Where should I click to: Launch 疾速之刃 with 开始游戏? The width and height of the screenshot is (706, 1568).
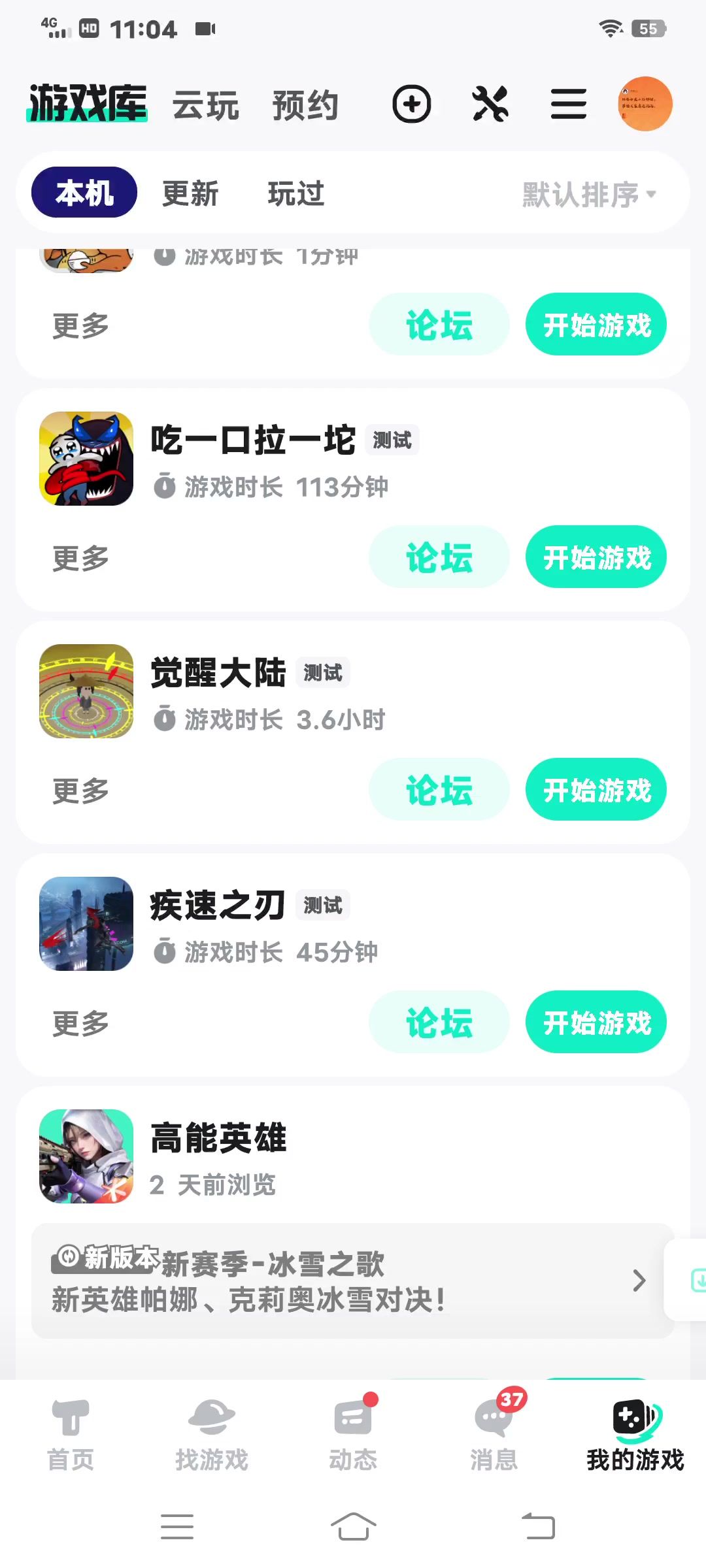[x=596, y=1022]
